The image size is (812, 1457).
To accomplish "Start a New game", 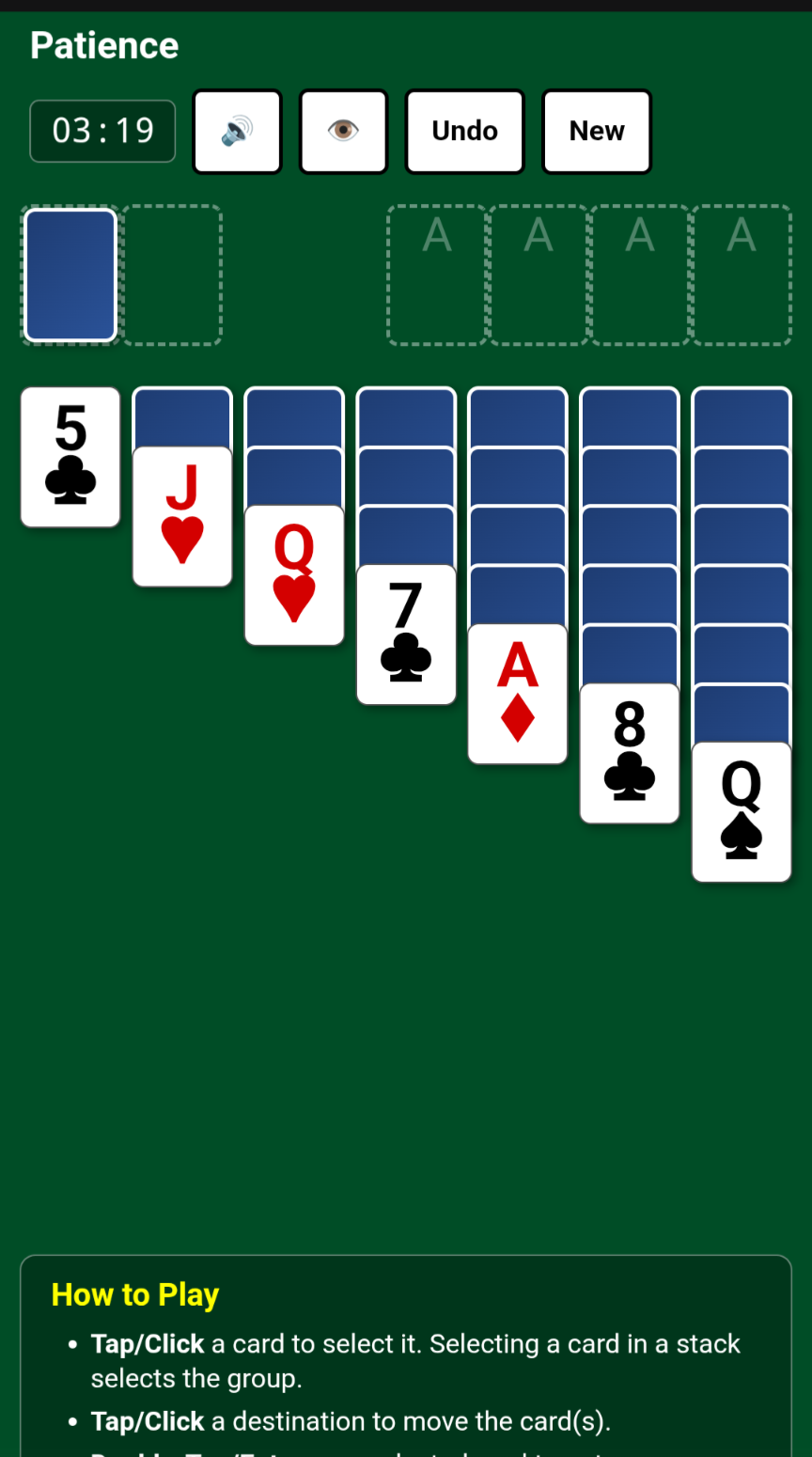I will pyautogui.click(x=596, y=131).
